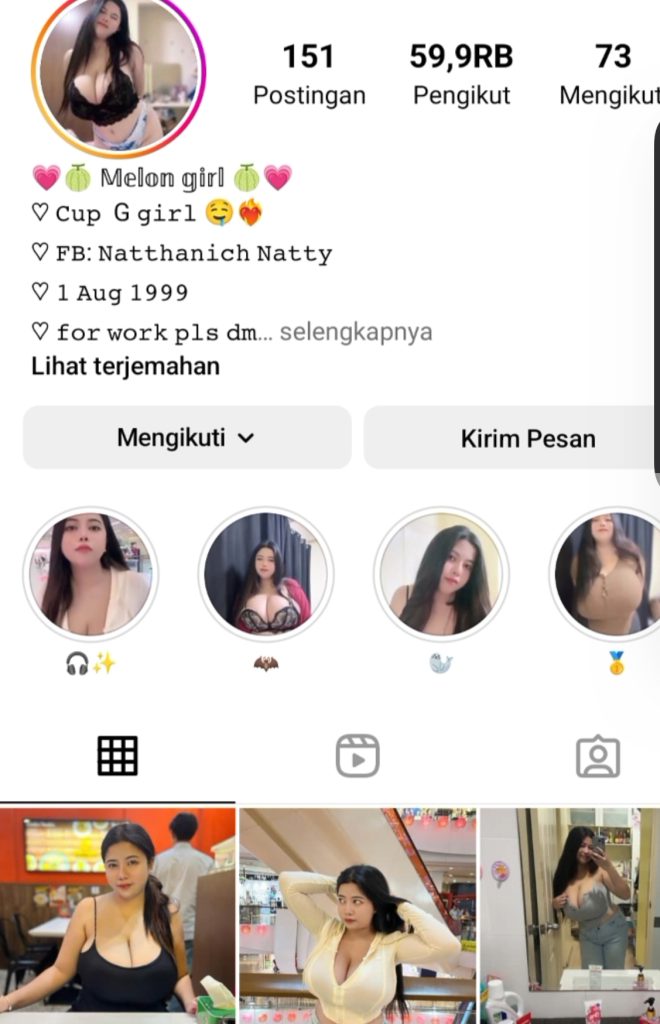Viewport: 660px width, 1024px height.
Task: Open the highlight labeled with seal emoji
Action: pos(441,574)
